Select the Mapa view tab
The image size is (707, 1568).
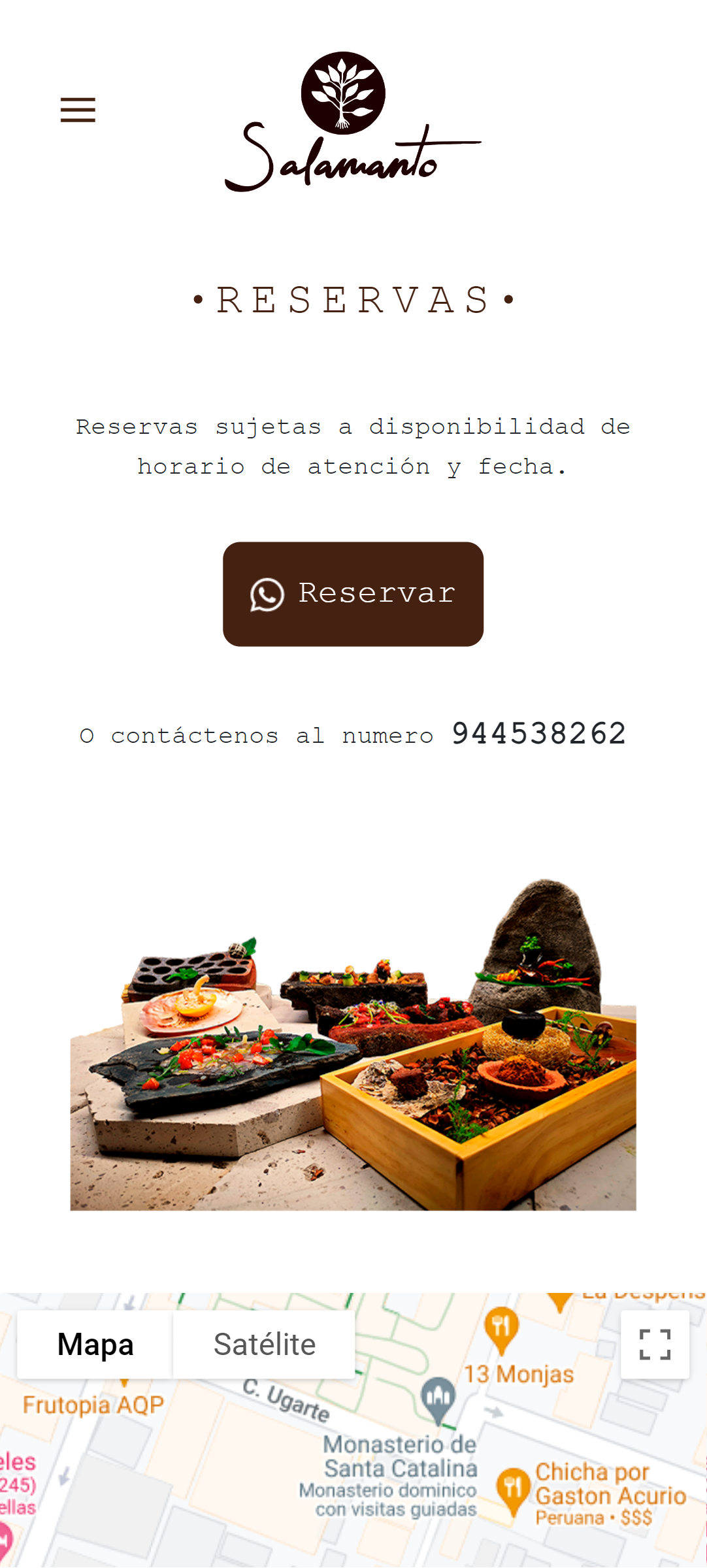pos(95,1345)
